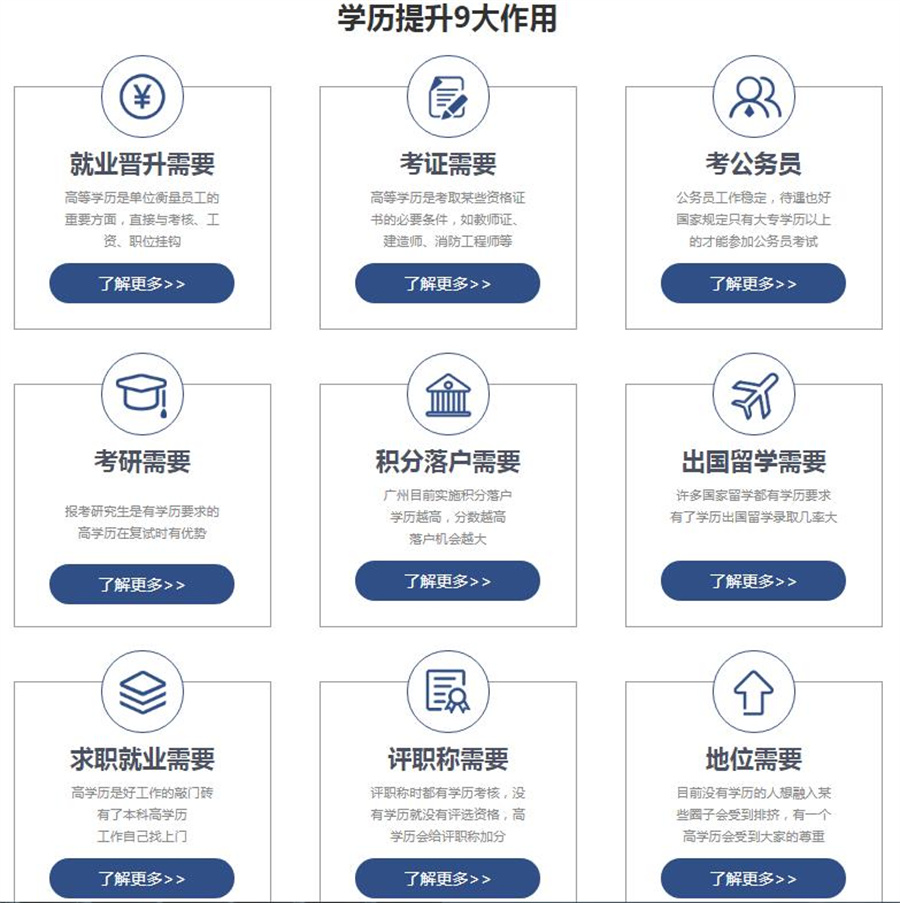Click the ¥ coin icon above 就业晋升需要
900x903 pixels.
click(141, 98)
